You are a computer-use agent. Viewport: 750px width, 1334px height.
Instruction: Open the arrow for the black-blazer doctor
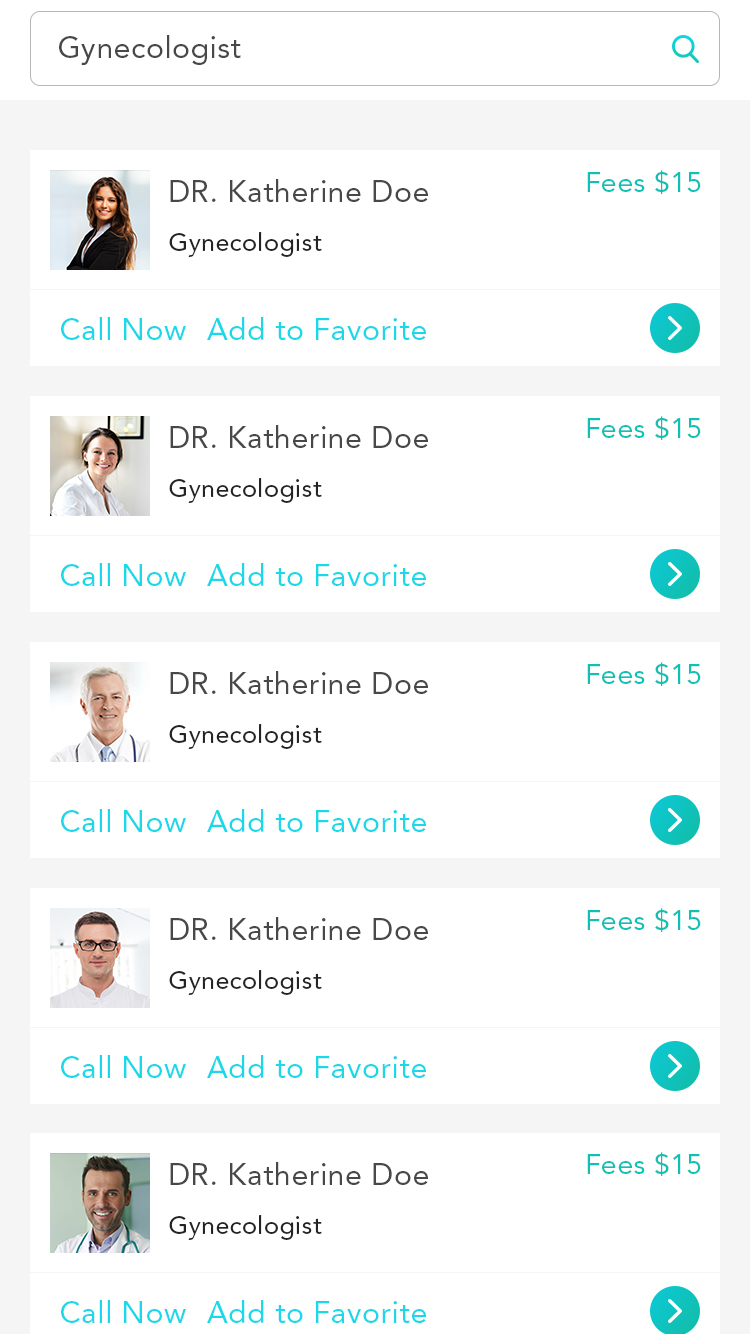tap(675, 328)
